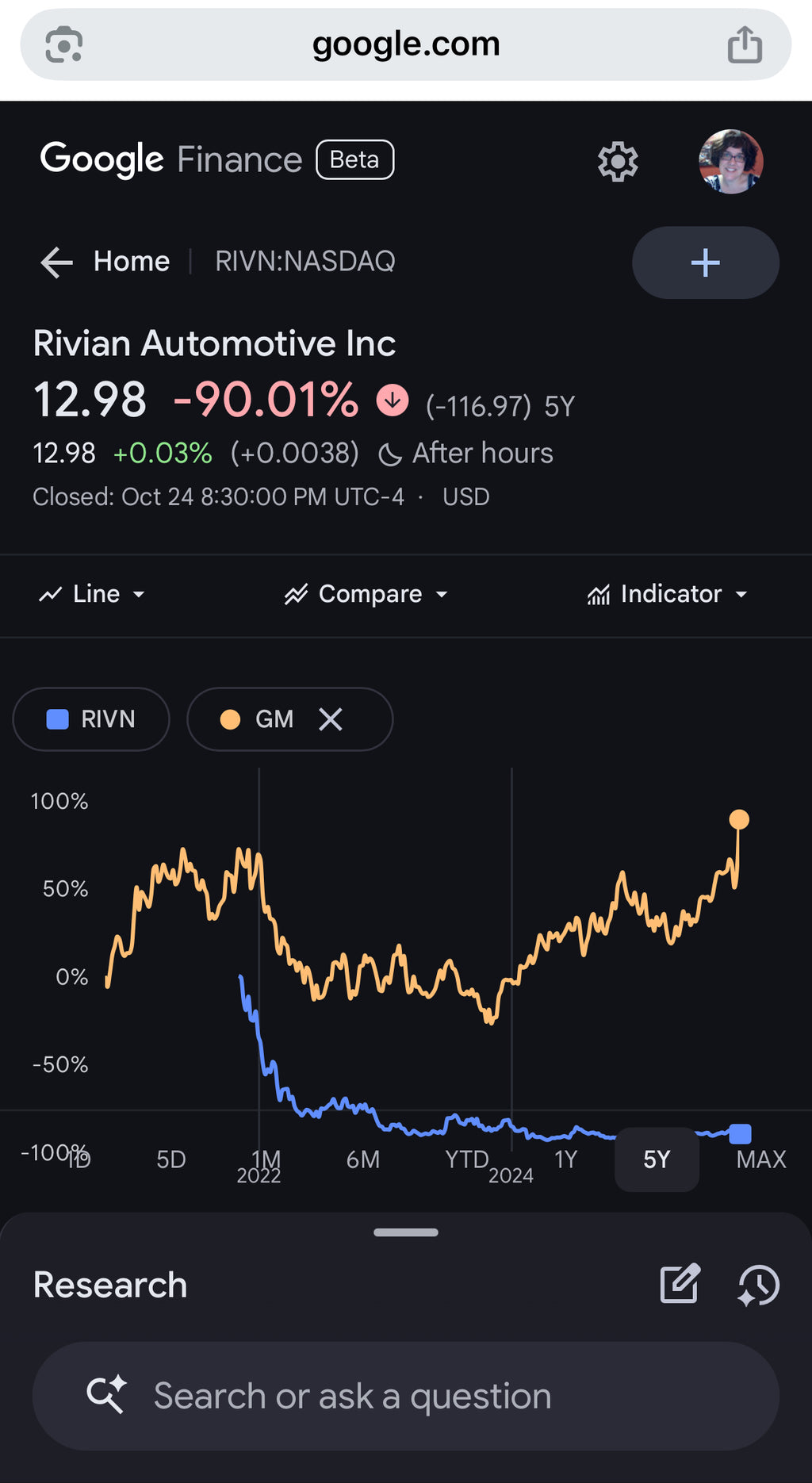This screenshot has width=812, height=1483.
Task: Add RIVN with the plus button
Action: (x=705, y=262)
